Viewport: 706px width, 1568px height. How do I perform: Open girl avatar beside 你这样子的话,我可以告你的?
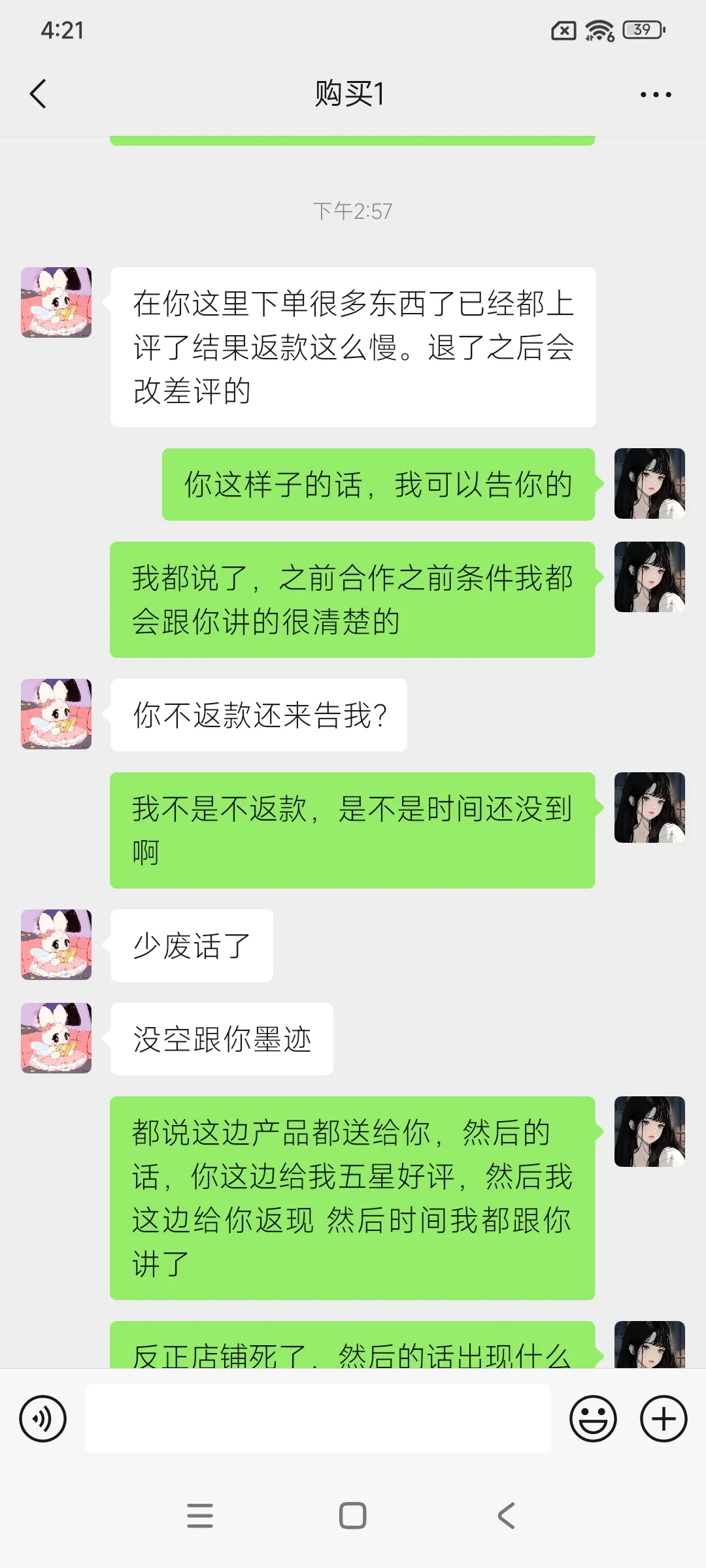(x=649, y=483)
